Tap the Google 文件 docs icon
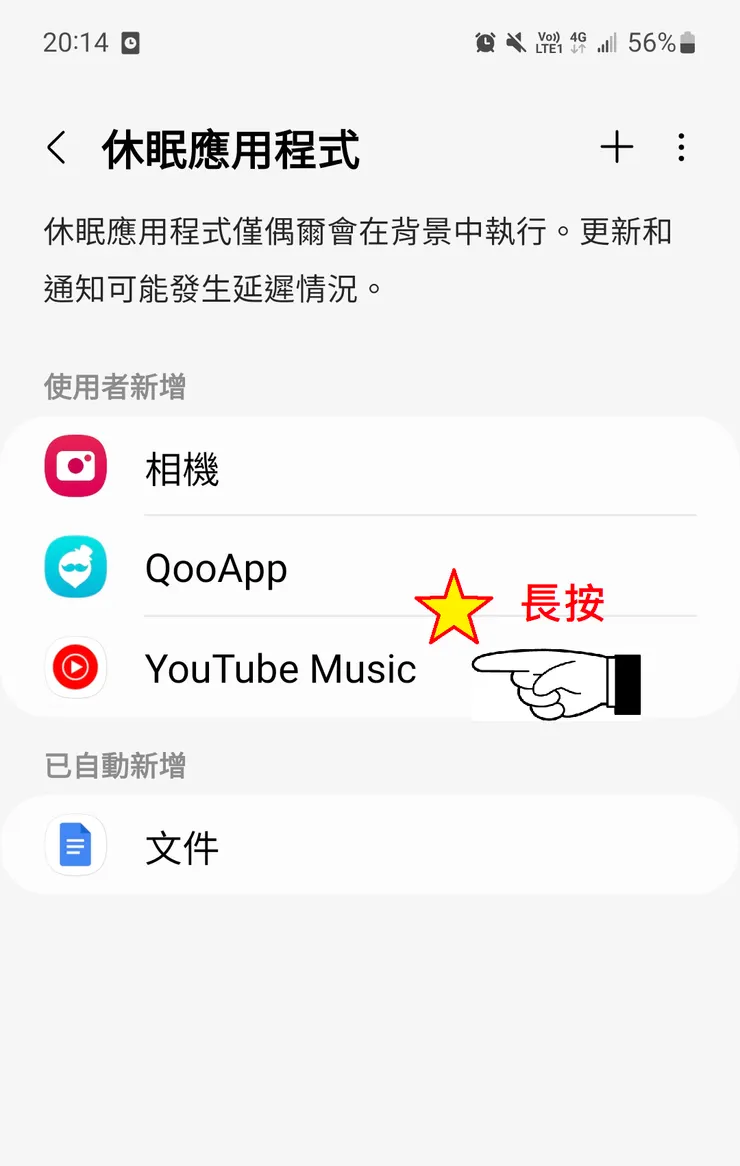The width and height of the screenshot is (740, 1166). pyautogui.click(x=75, y=845)
